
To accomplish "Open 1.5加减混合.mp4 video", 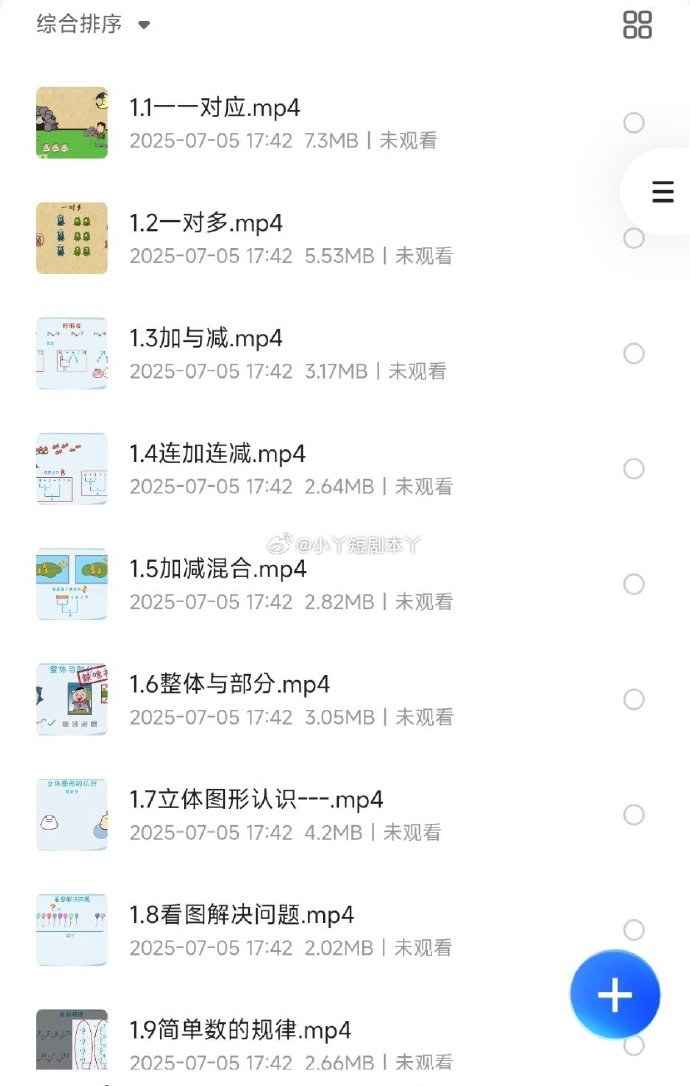I will (217, 569).
